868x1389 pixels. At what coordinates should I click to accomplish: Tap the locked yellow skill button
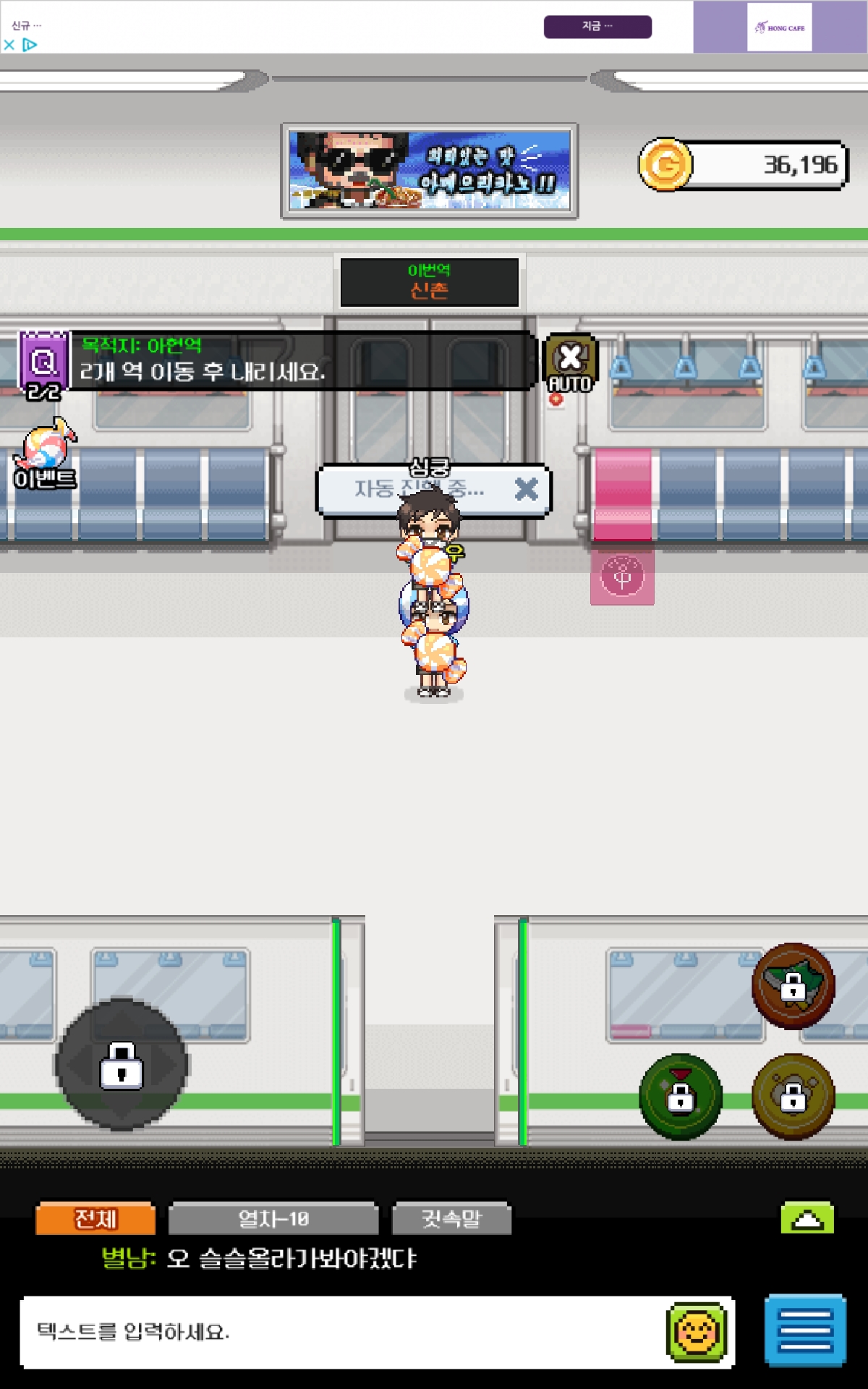point(793,1097)
